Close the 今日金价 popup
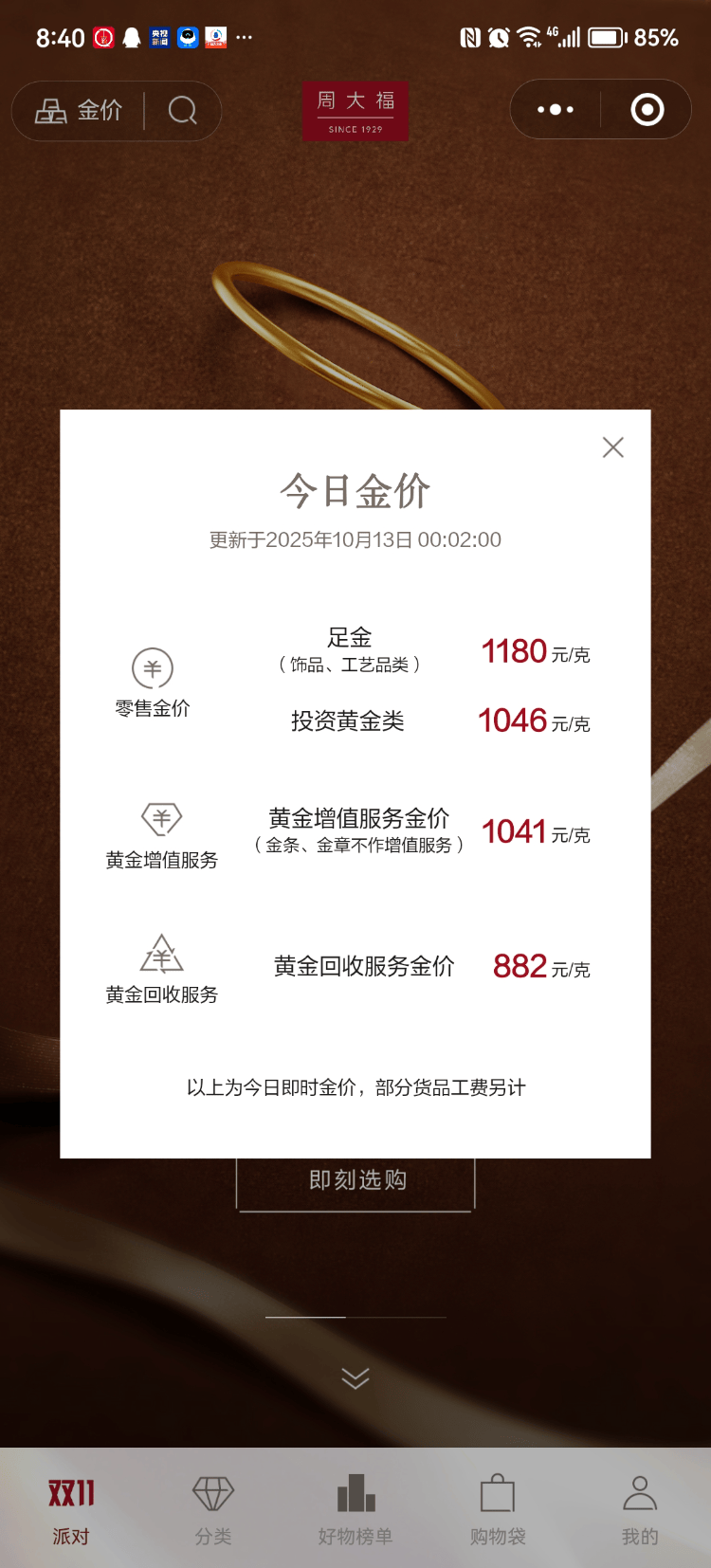Viewport: 711px width, 1568px height. (x=612, y=447)
